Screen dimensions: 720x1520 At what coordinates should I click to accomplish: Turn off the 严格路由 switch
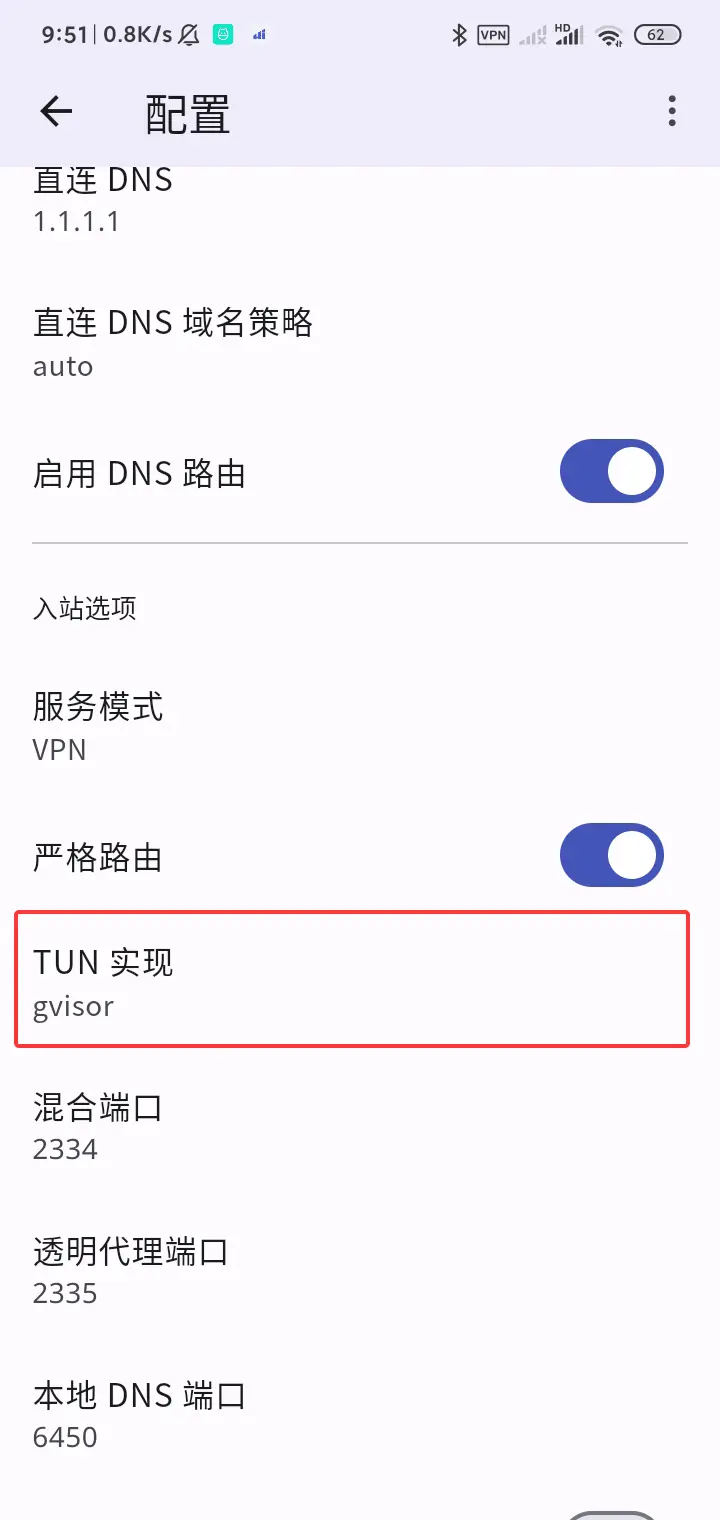coord(612,855)
